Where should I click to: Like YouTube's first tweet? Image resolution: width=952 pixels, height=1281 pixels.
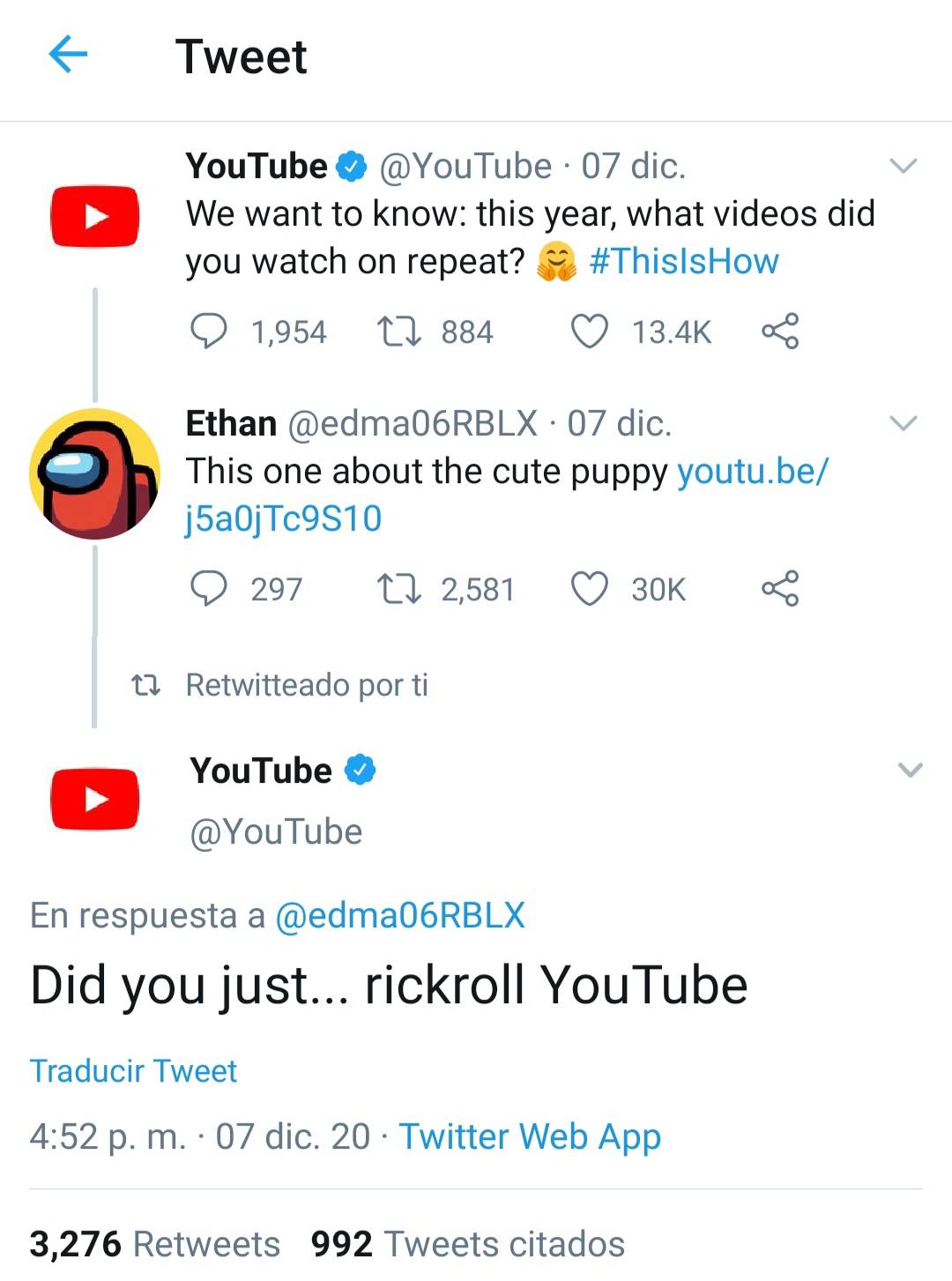tap(591, 331)
